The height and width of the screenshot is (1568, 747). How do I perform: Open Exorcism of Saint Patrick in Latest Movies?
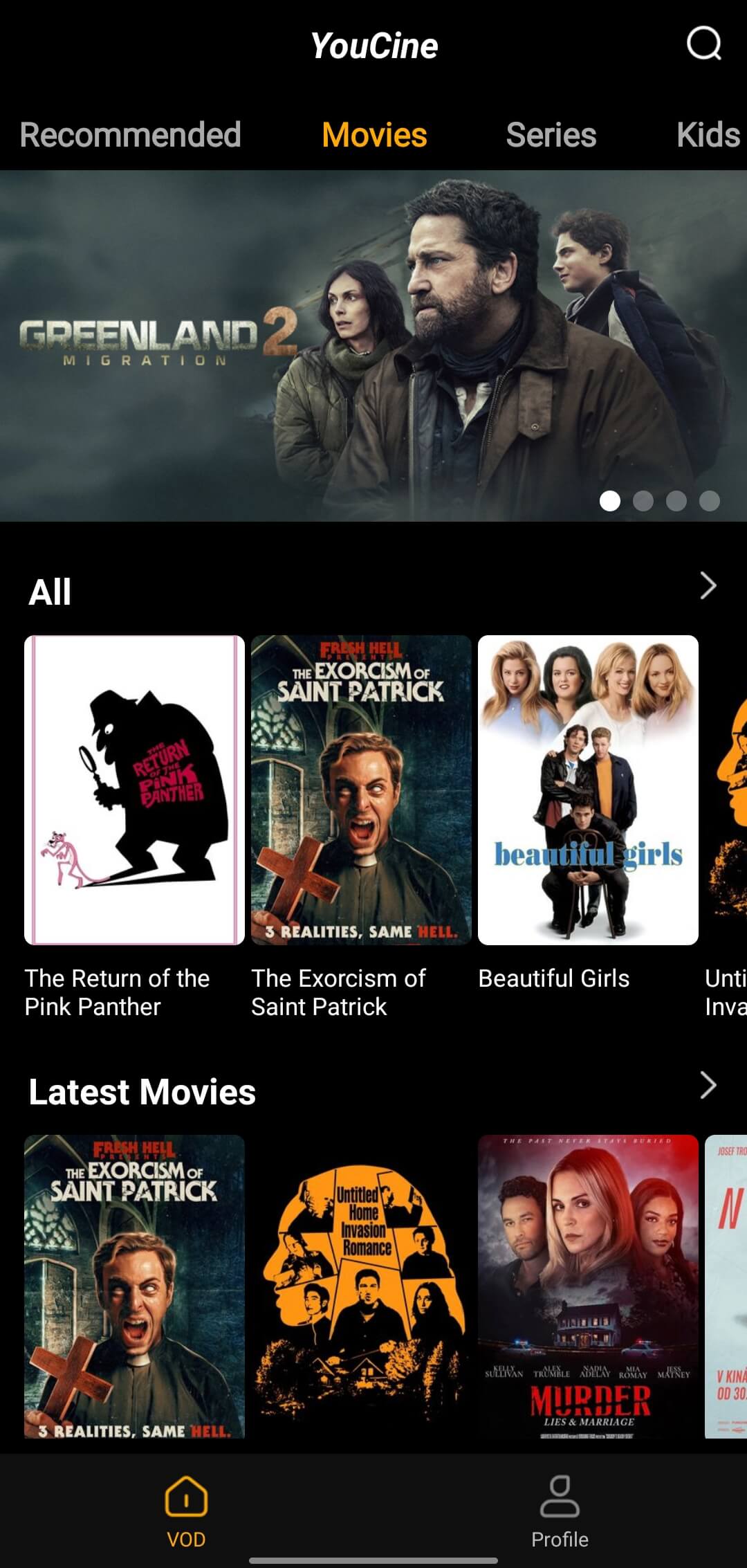pyautogui.click(x=134, y=1286)
